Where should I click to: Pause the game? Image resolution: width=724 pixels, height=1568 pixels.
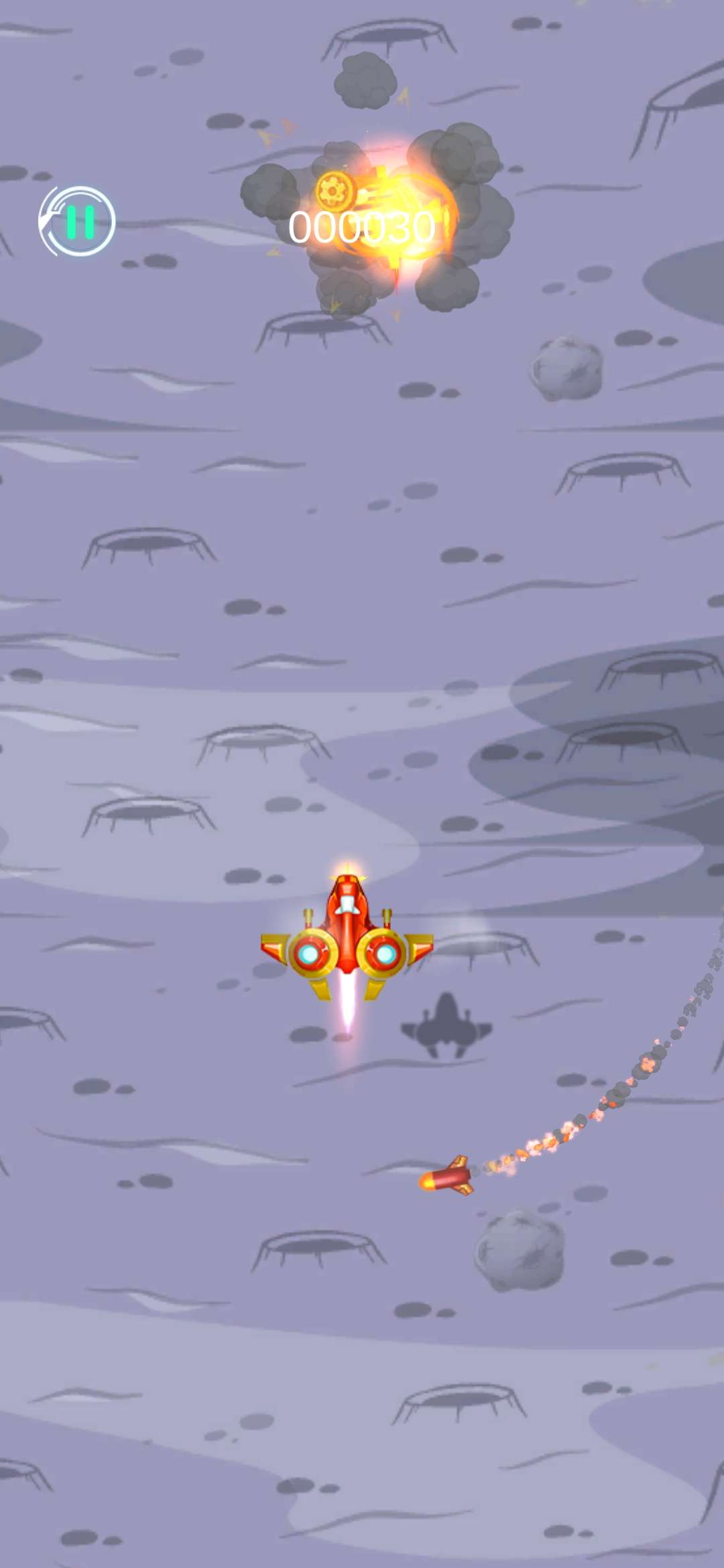tap(78, 221)
